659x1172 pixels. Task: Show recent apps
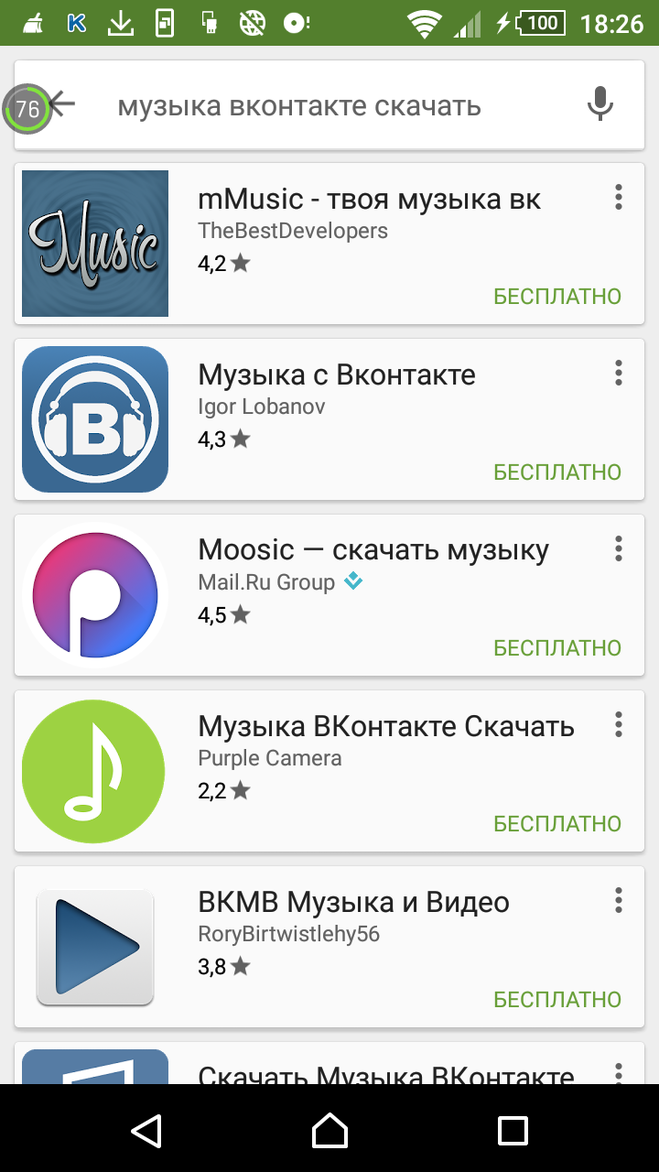[513, 1129]
